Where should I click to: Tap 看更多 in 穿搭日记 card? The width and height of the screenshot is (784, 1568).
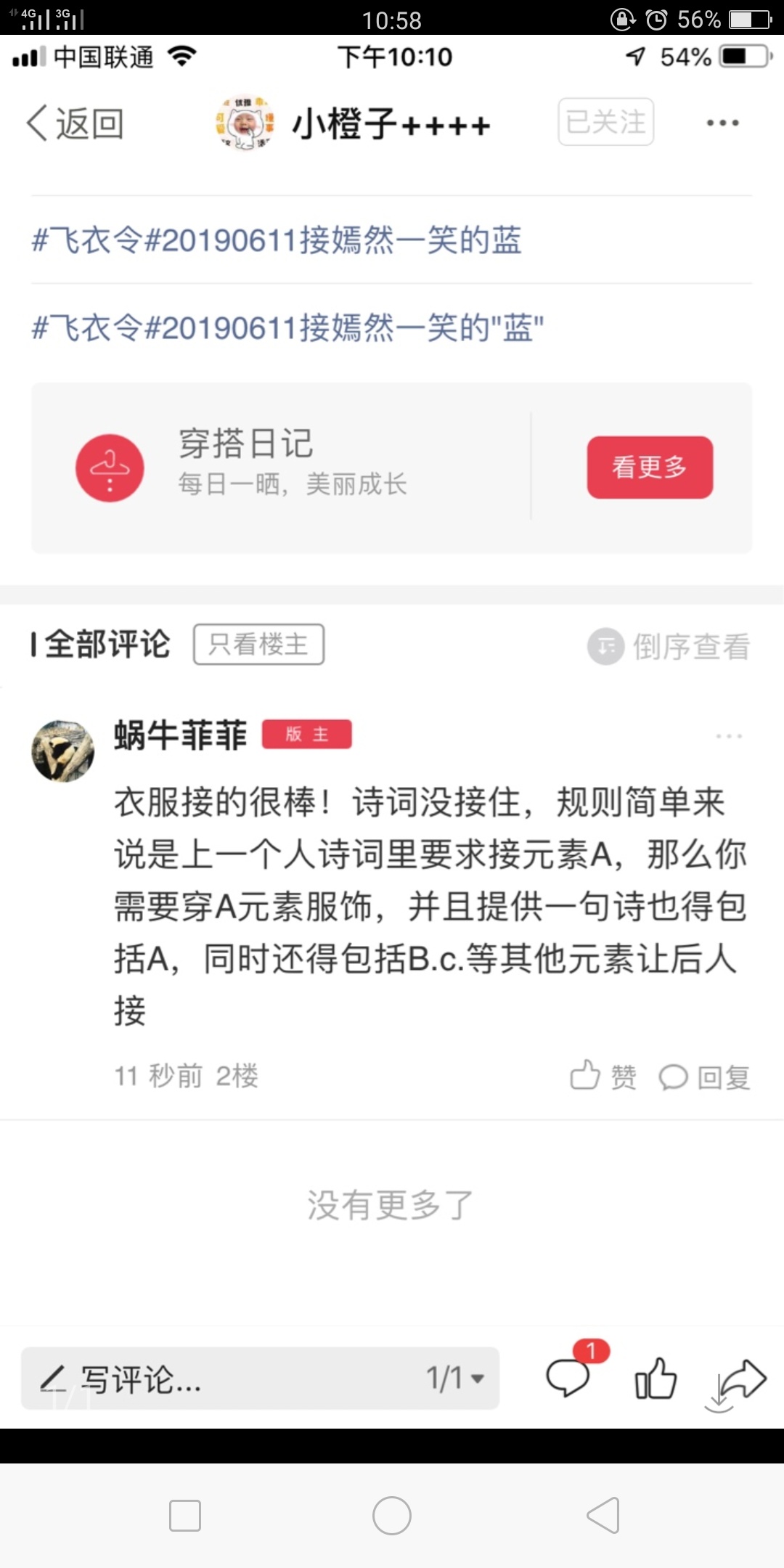(649, 467)
